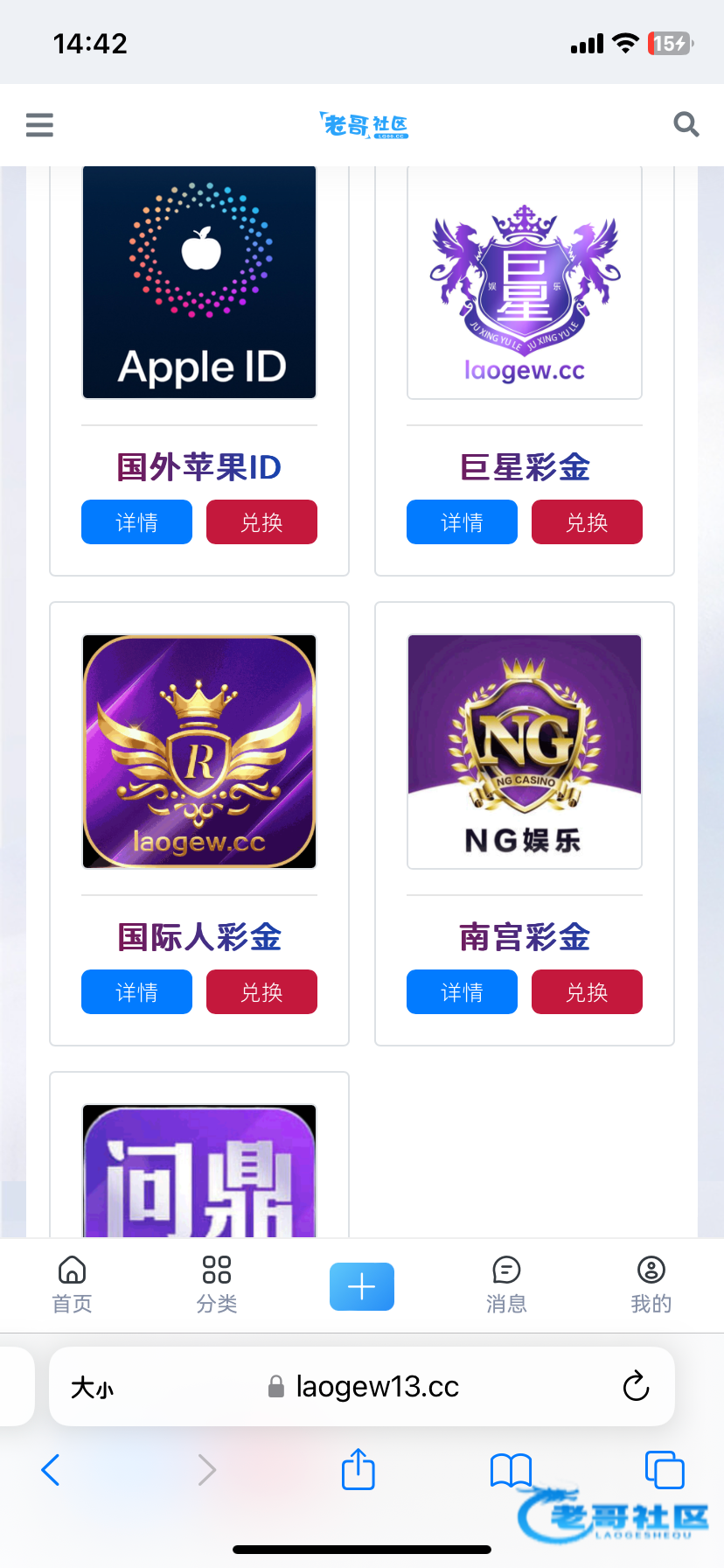Redeem 南宫彩金 with 兑换 button
Screen dimensions: 724x1568
[587, 992]
